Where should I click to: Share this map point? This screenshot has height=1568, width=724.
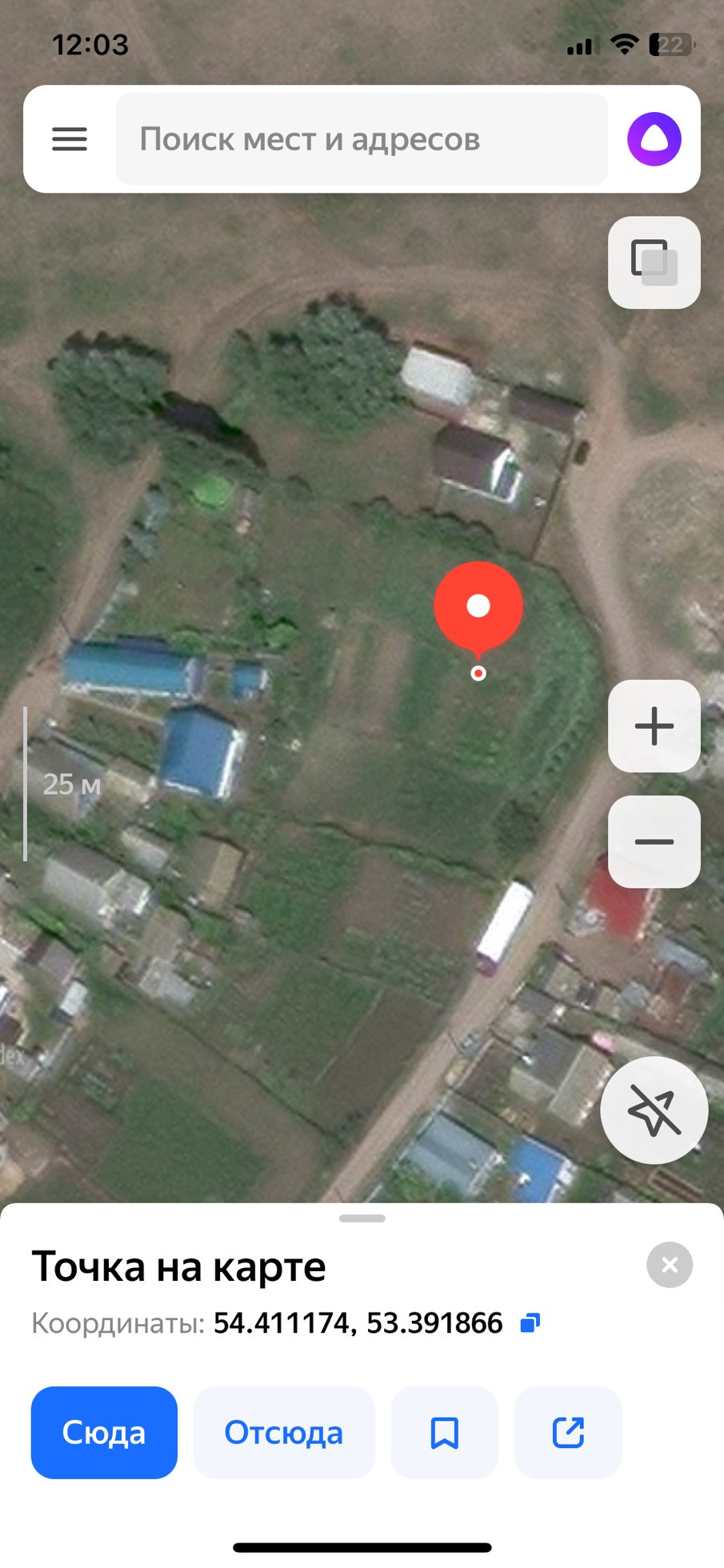click(568, 1433)
